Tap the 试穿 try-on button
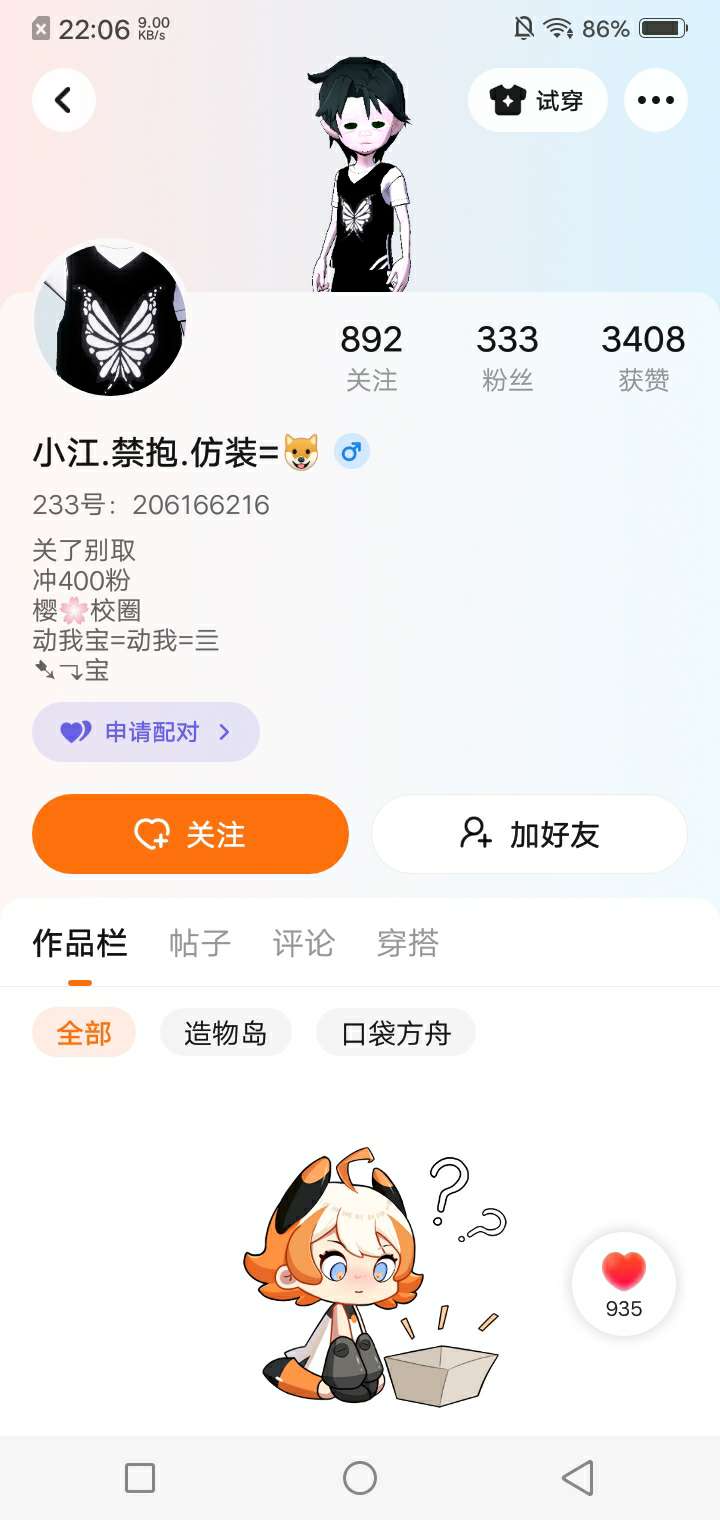The image size is (720, 1520). click(x=538, y=100)
